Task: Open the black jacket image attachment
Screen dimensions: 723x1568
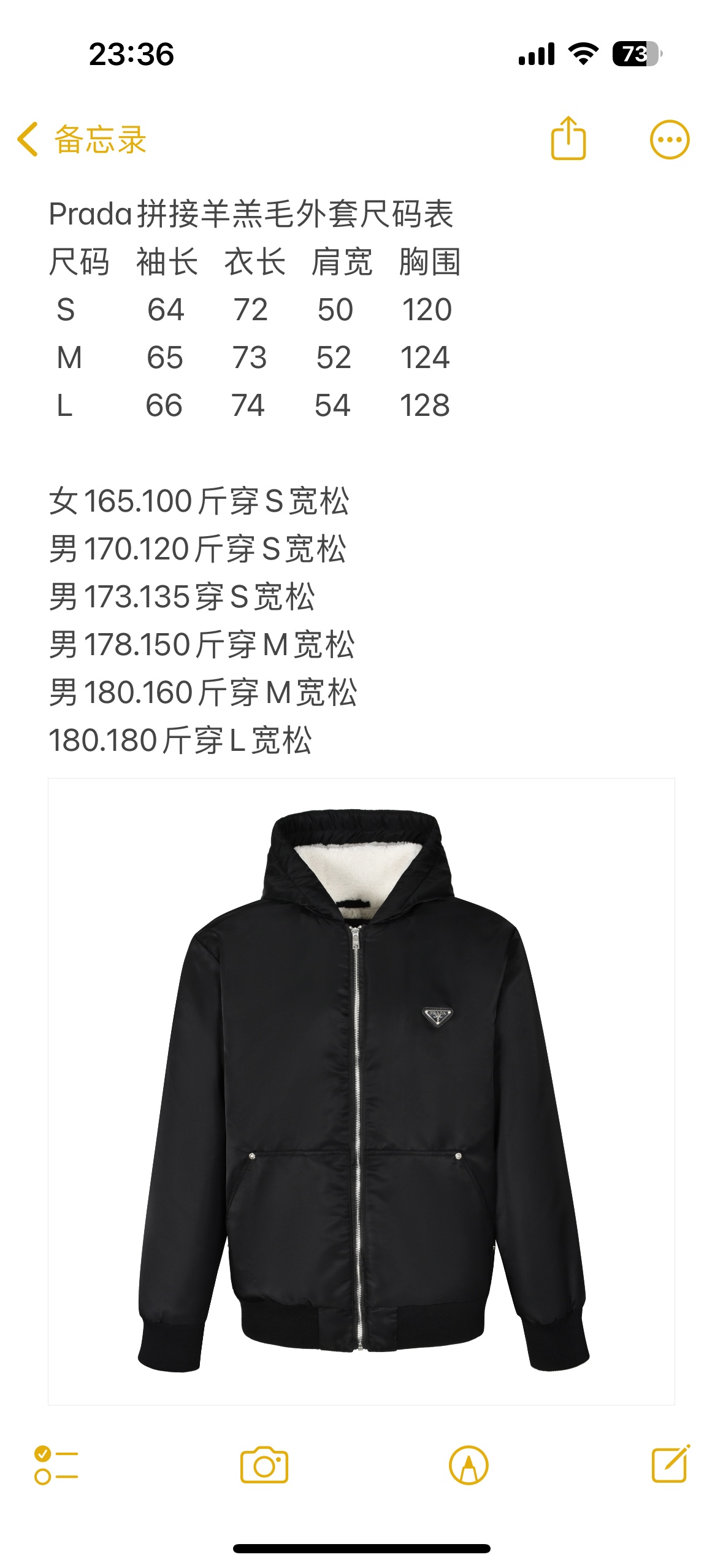Action: coord(361,1091)
